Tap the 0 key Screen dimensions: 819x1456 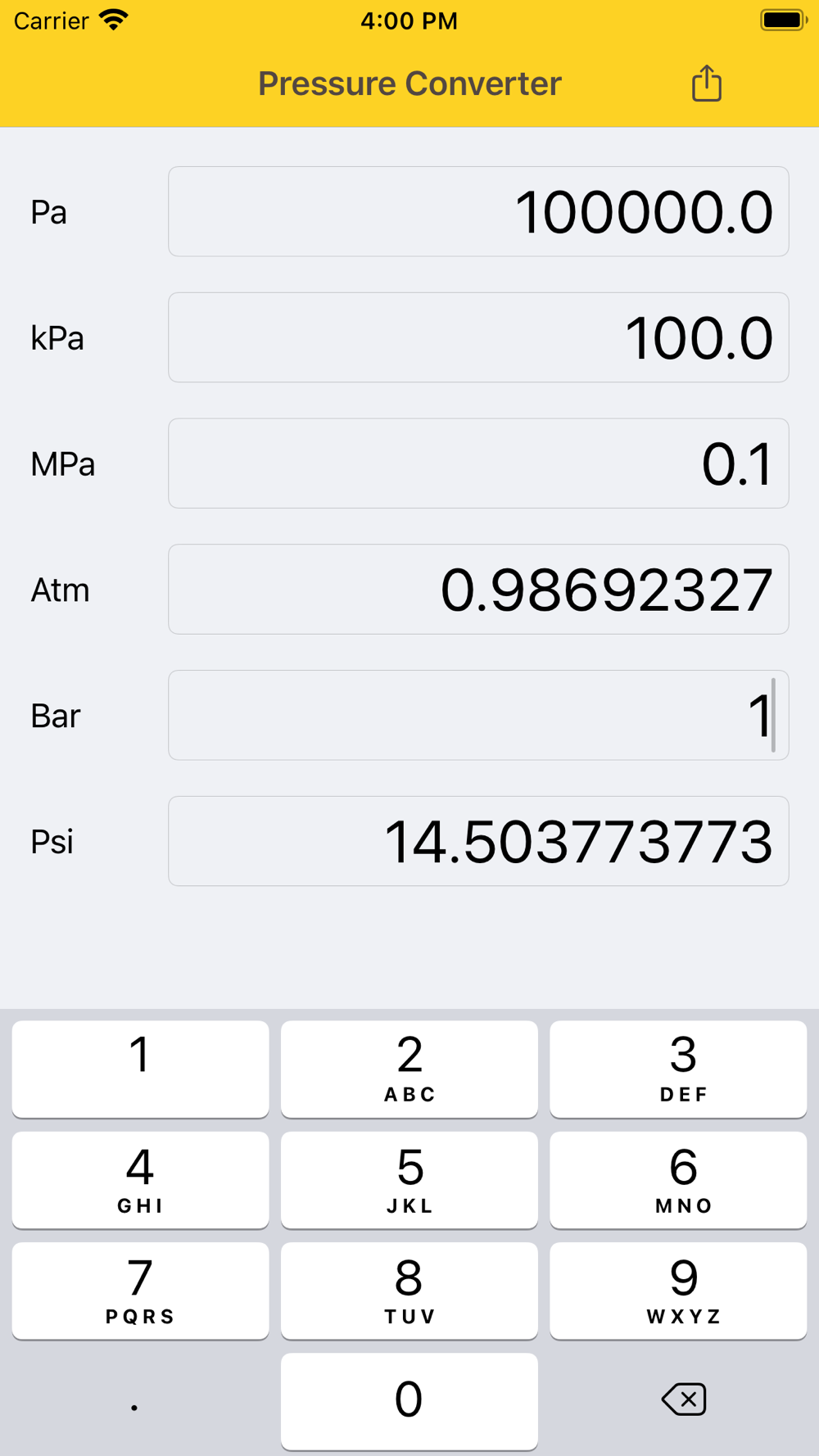click(x=409, y=1400)
